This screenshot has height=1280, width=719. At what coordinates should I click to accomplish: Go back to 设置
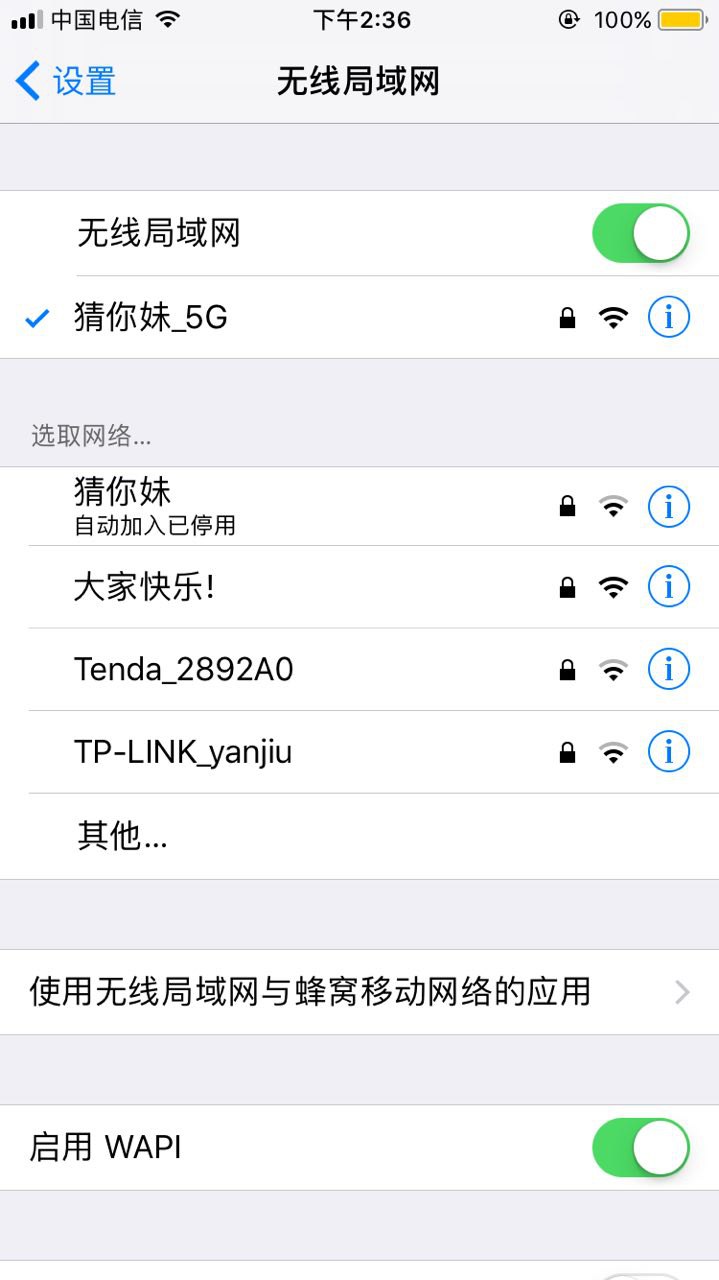(66, 81)
